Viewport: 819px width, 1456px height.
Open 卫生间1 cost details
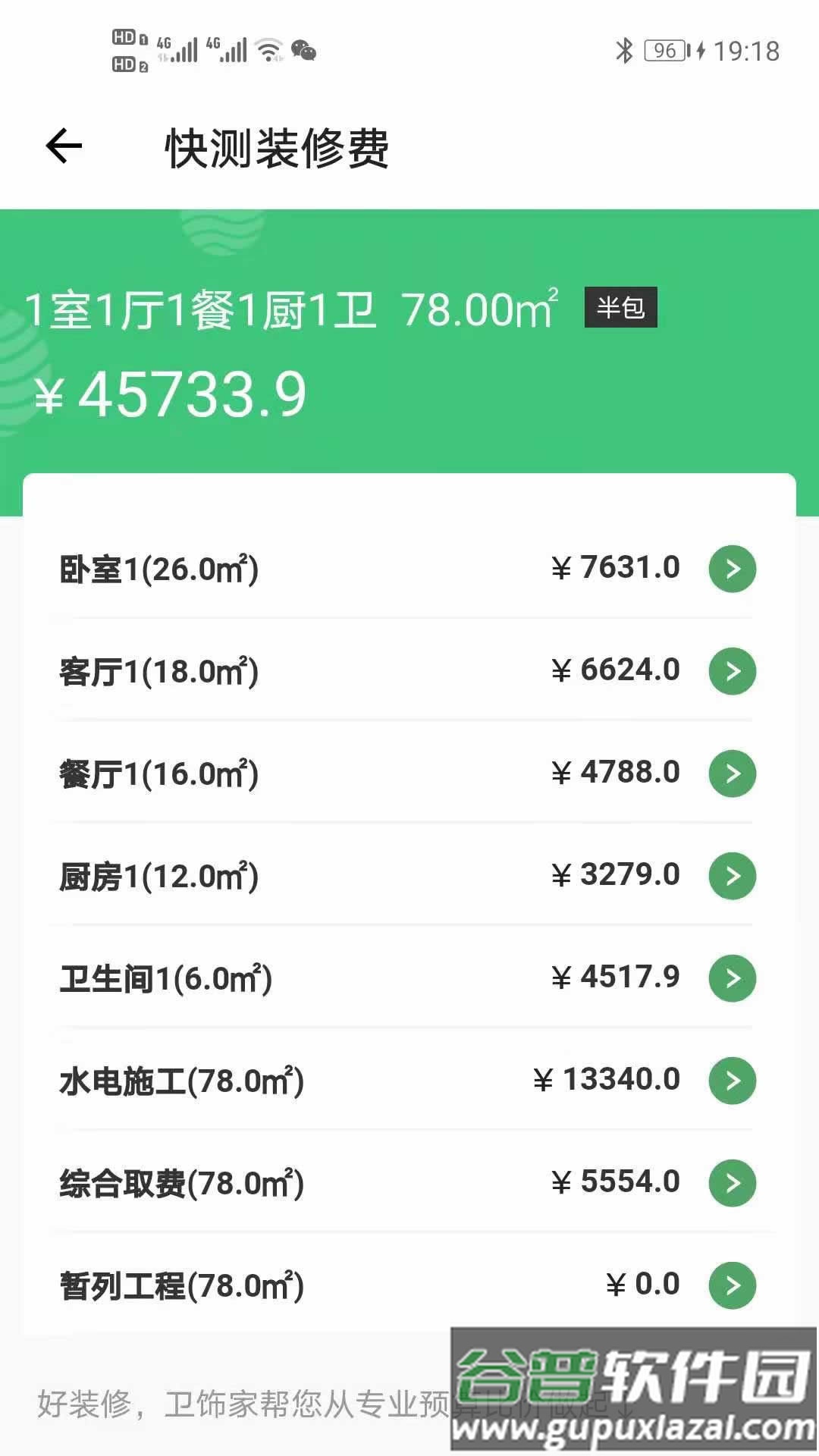click(732, 978)
